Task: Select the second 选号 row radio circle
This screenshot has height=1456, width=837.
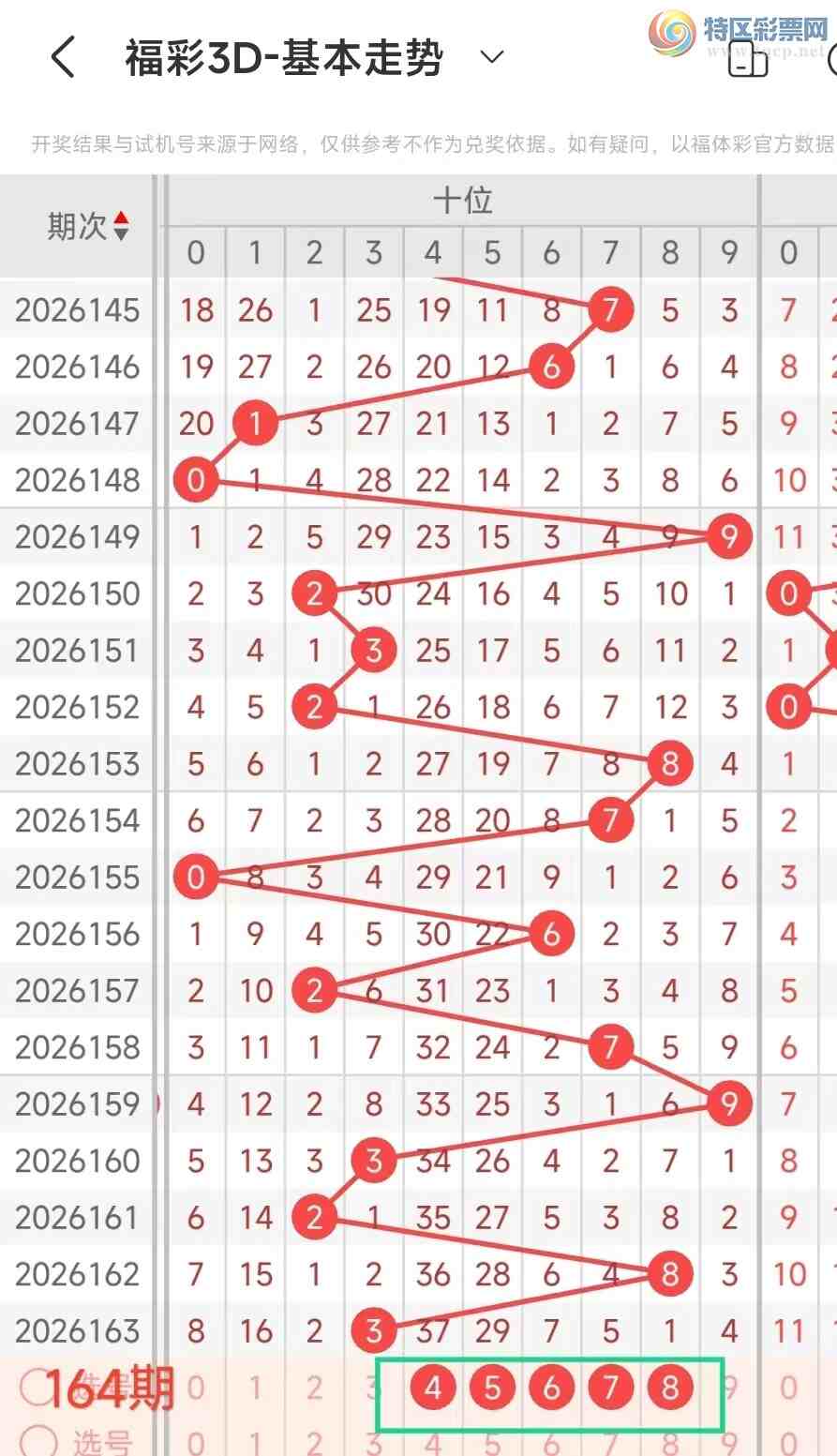Action: click(38, 1441)
